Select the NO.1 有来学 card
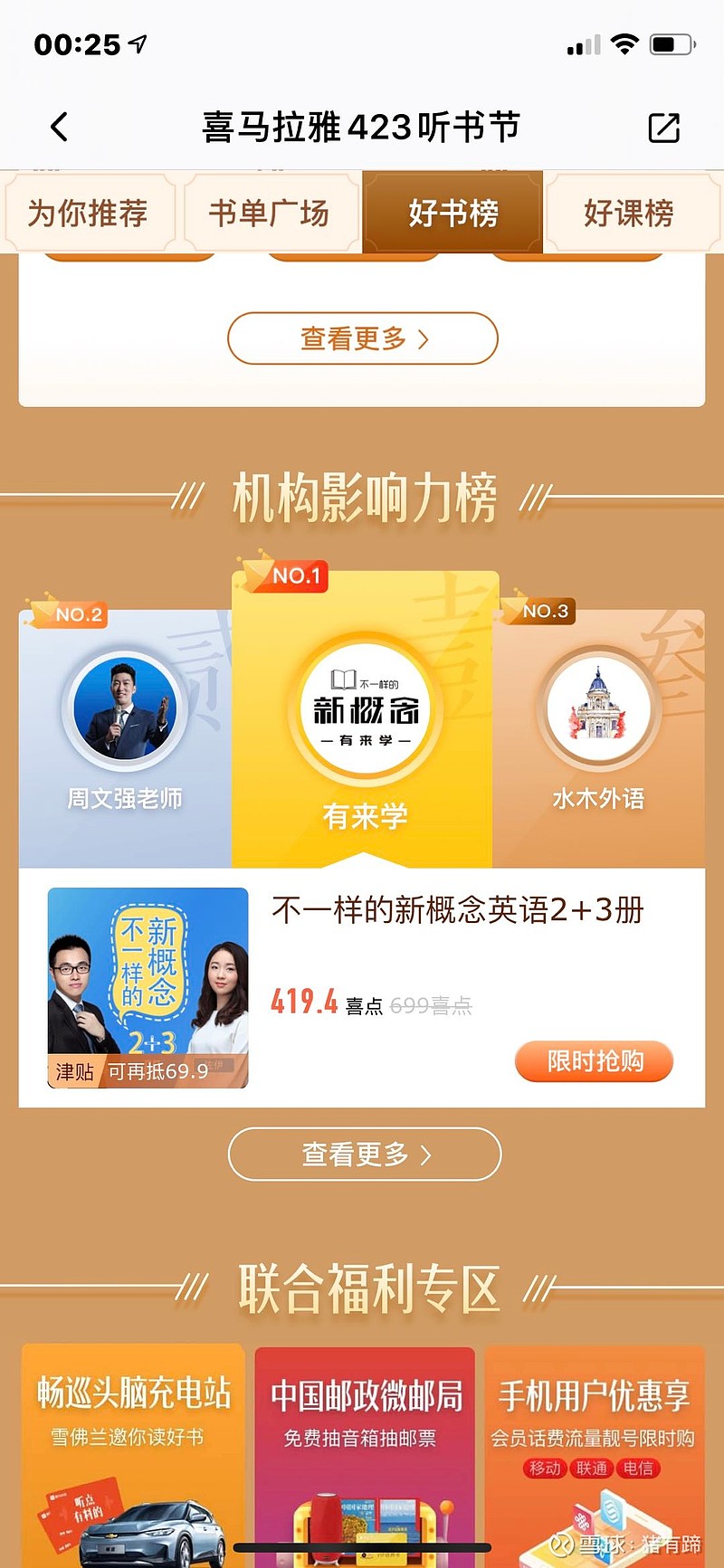The height and width of the screenshot is (1568, 724). pyautogui.click(x=363, y=719)
